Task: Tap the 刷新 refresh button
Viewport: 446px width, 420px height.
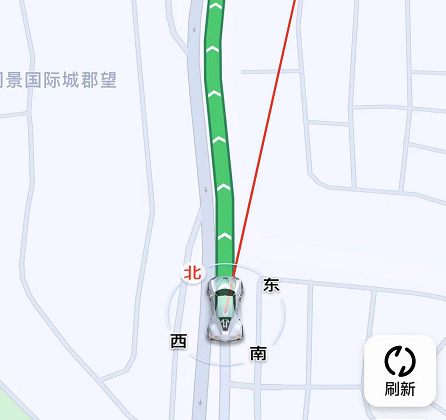Action: pos(400,371)
